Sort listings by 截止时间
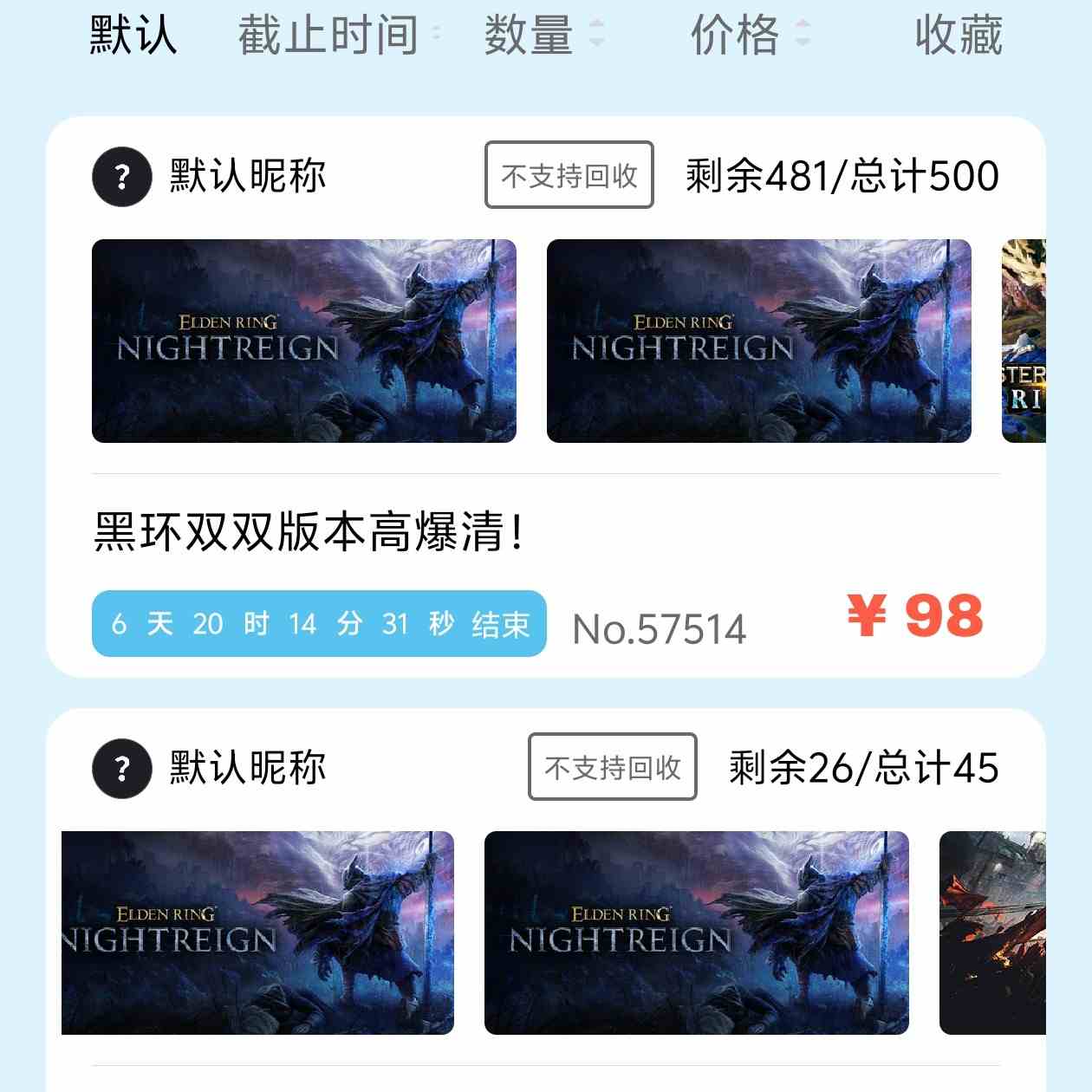The width and height of the screenshot is (1092, 1092). (329, 36)
